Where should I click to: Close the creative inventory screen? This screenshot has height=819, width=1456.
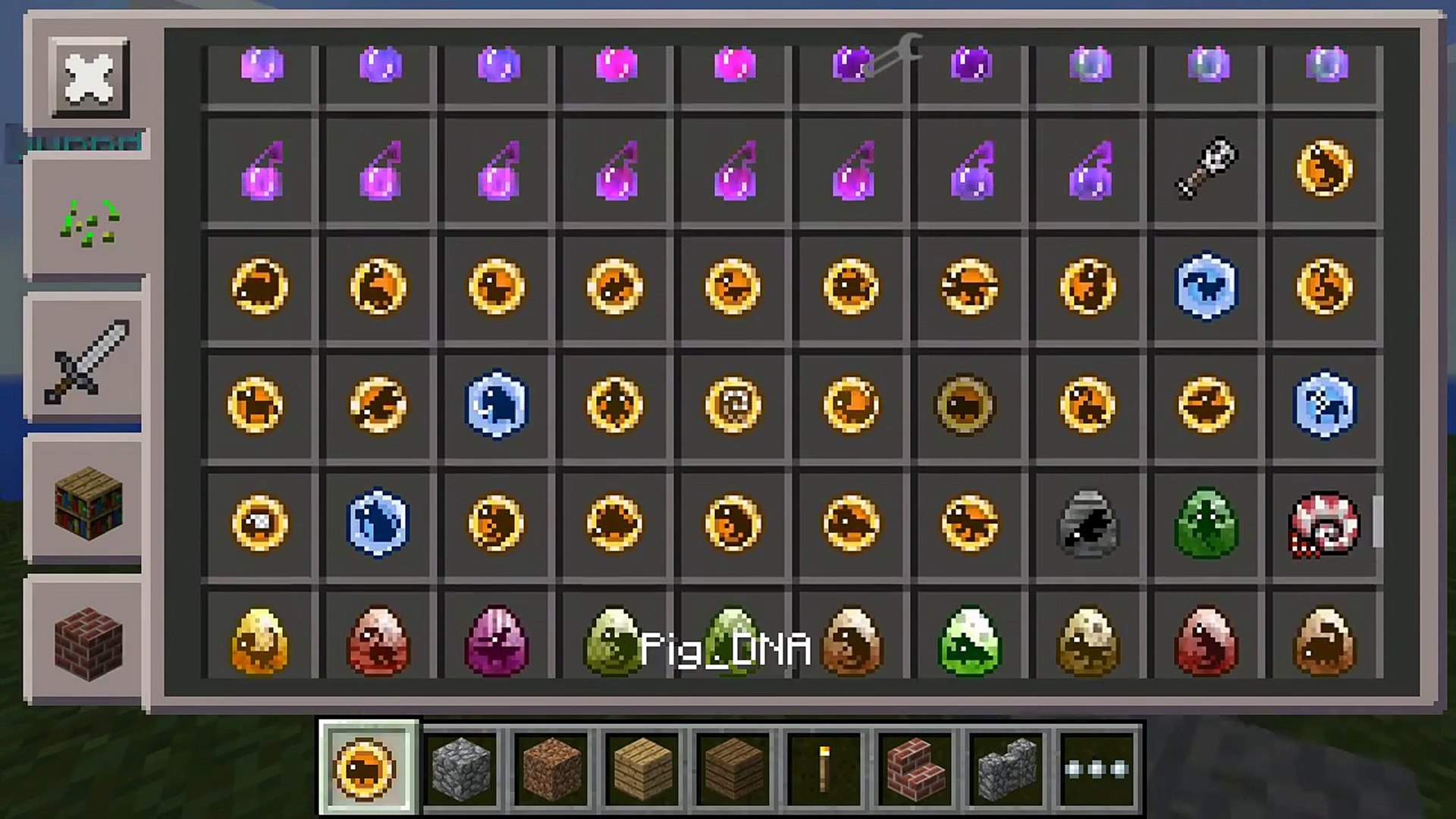click(x=89, y=78)
